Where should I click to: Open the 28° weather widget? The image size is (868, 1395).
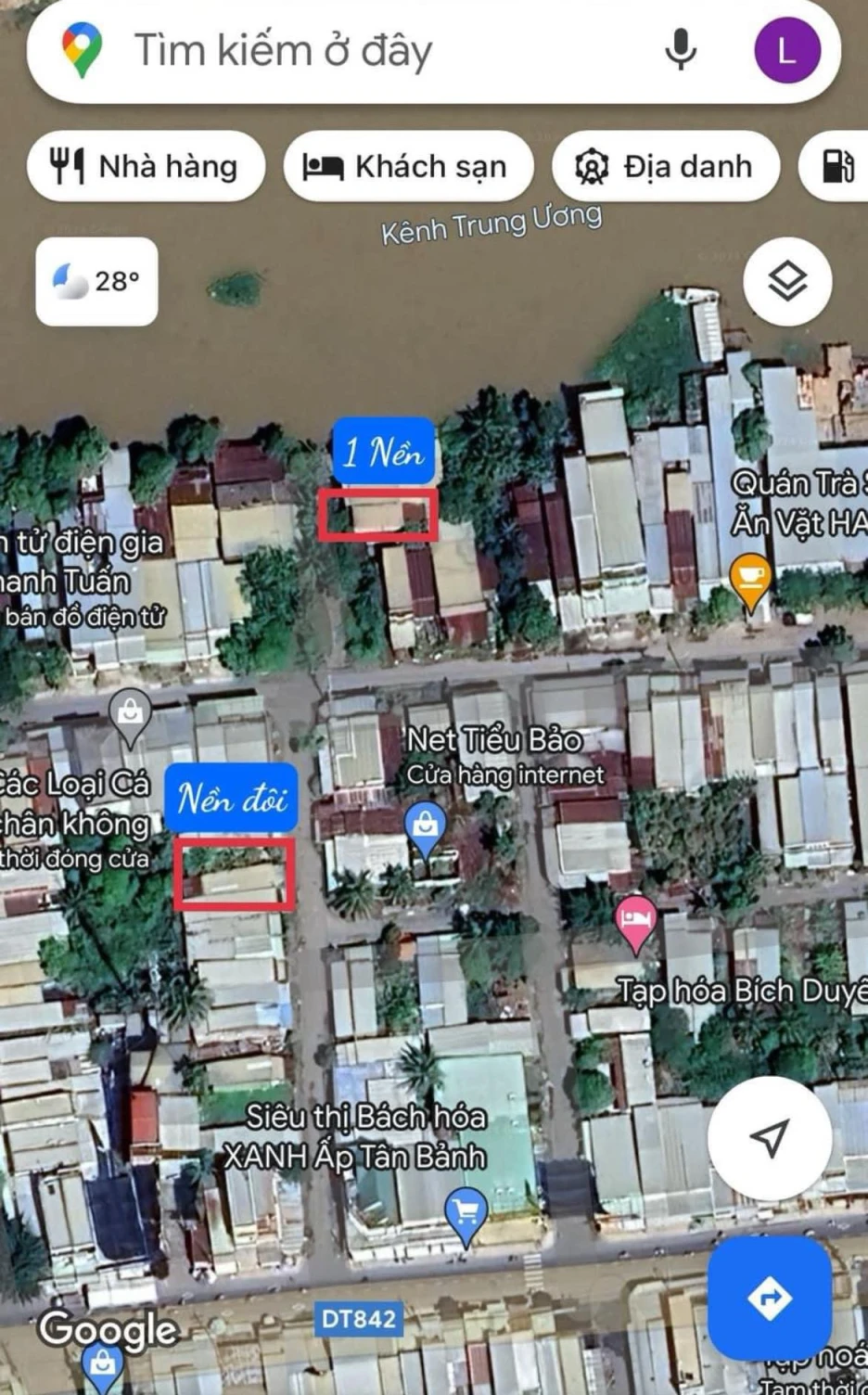(96, 281)
